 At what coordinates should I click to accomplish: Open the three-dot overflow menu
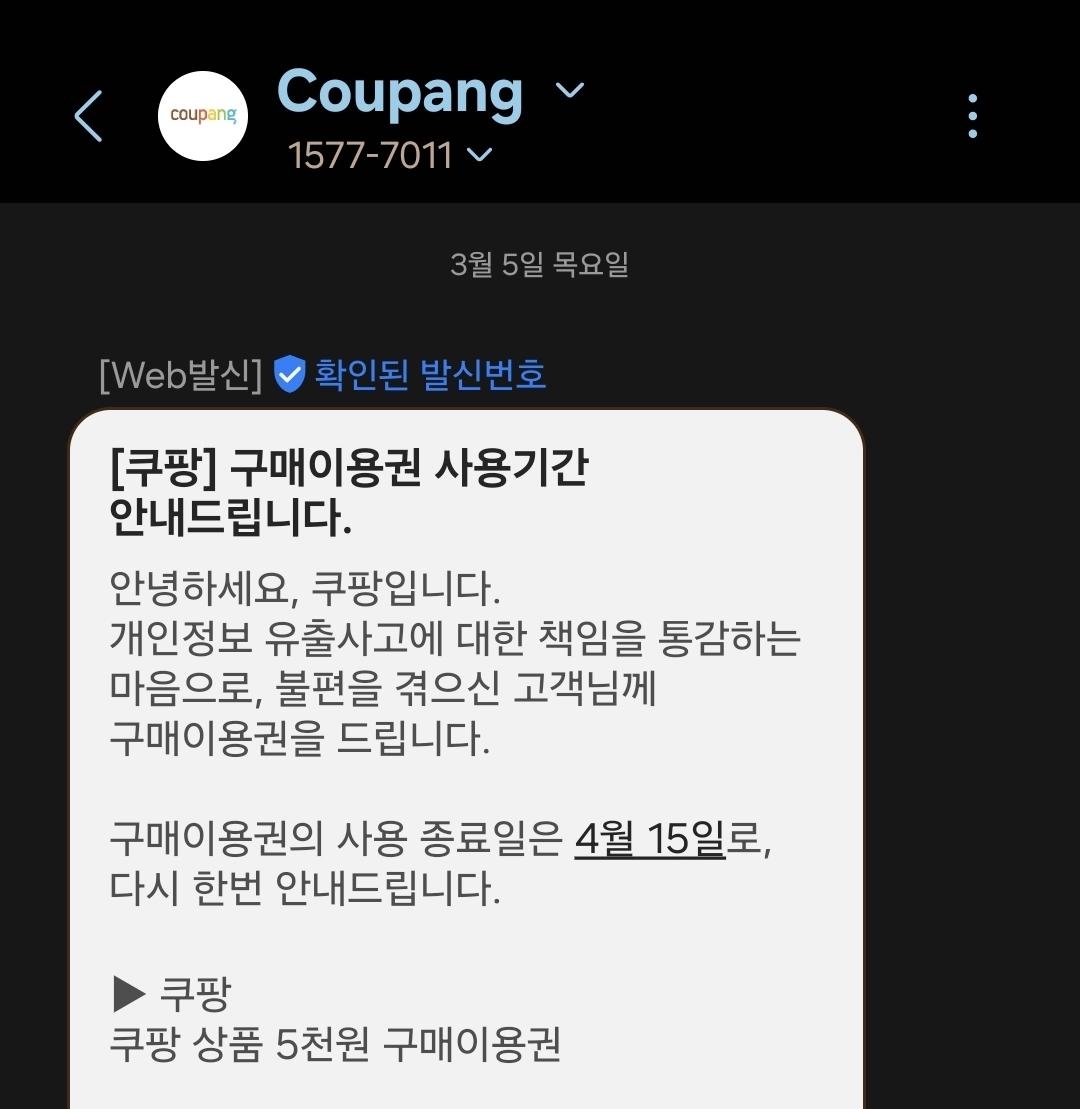click(972, 116)
